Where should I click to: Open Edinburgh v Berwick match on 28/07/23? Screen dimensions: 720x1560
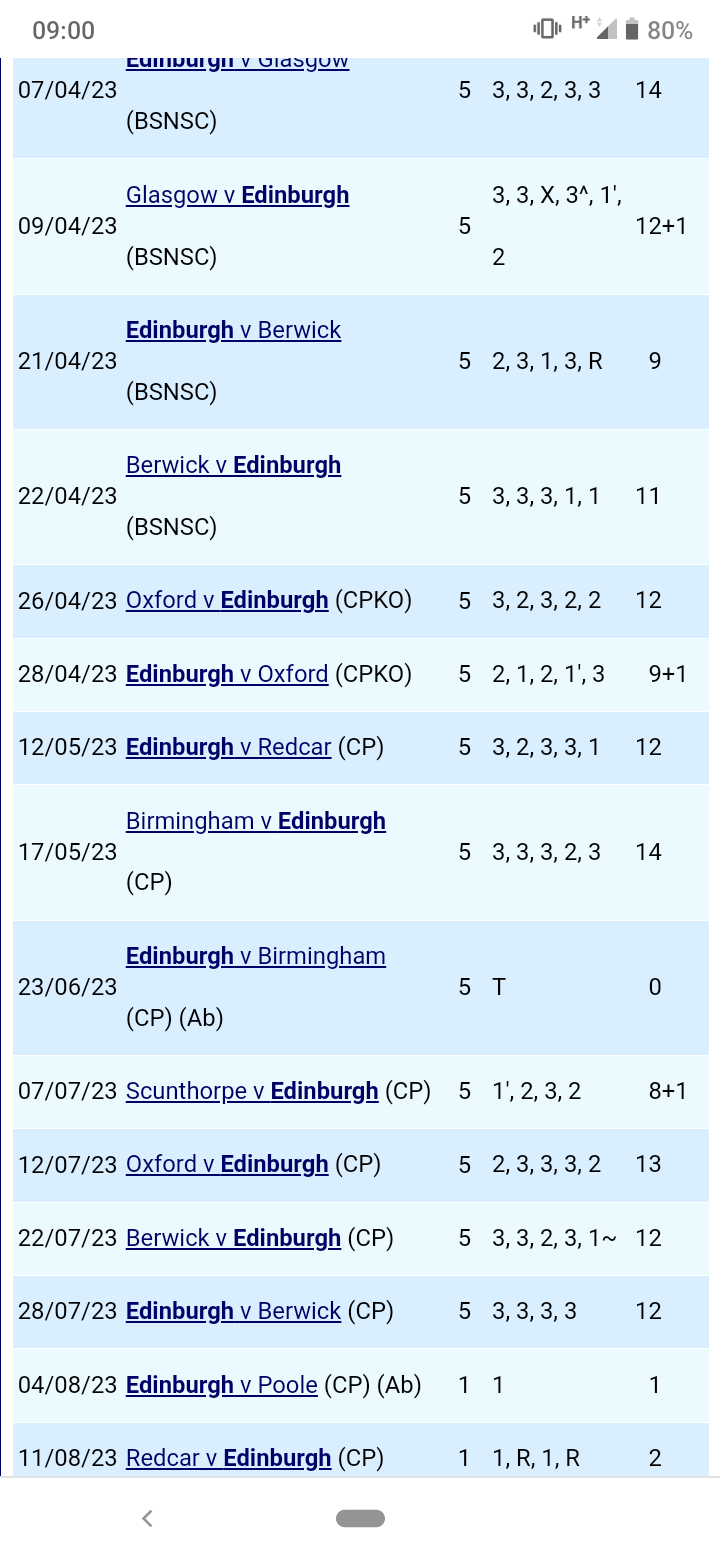click(233, 1311)
